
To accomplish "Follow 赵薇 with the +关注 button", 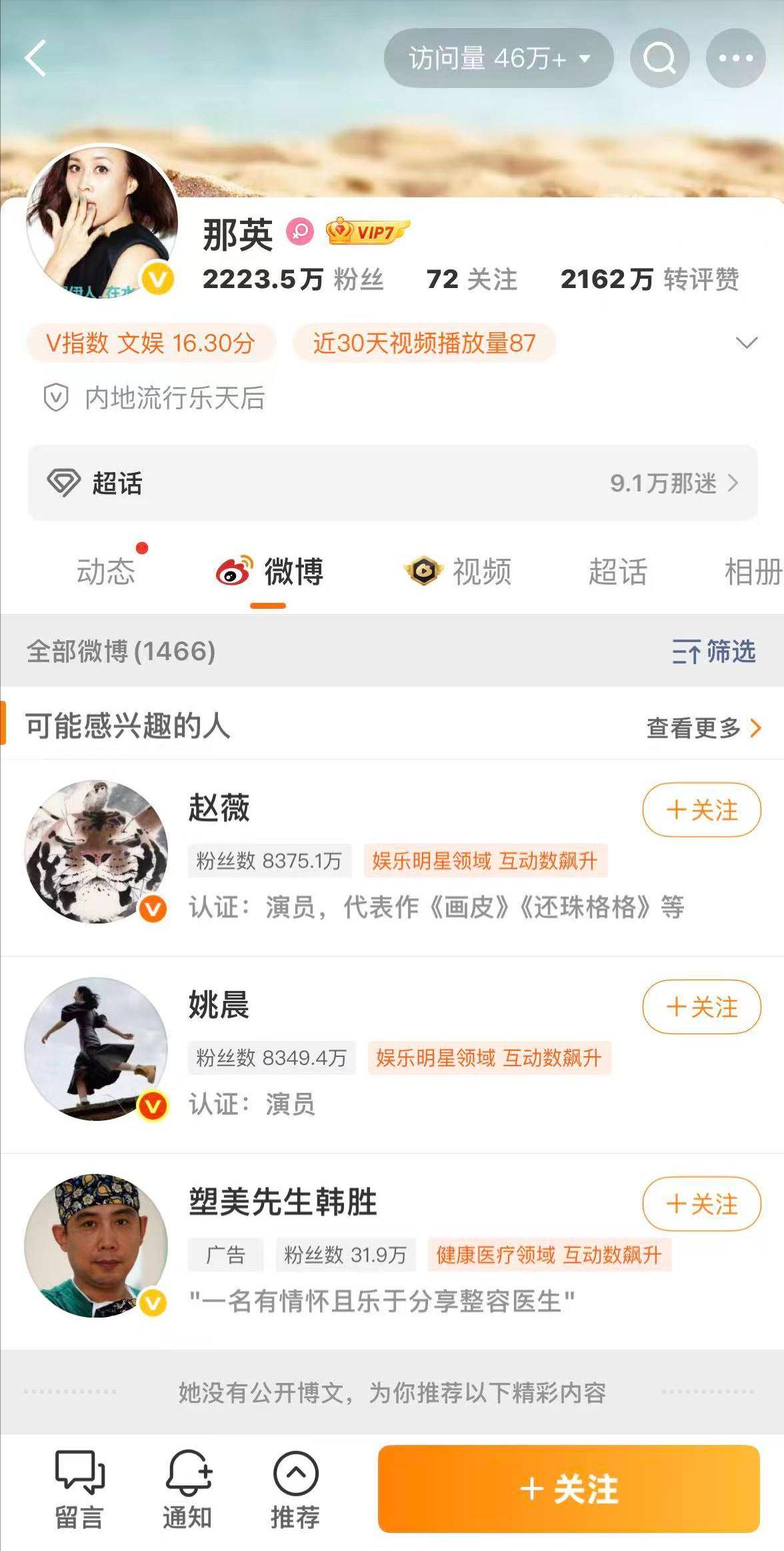I will pos(701,810).
